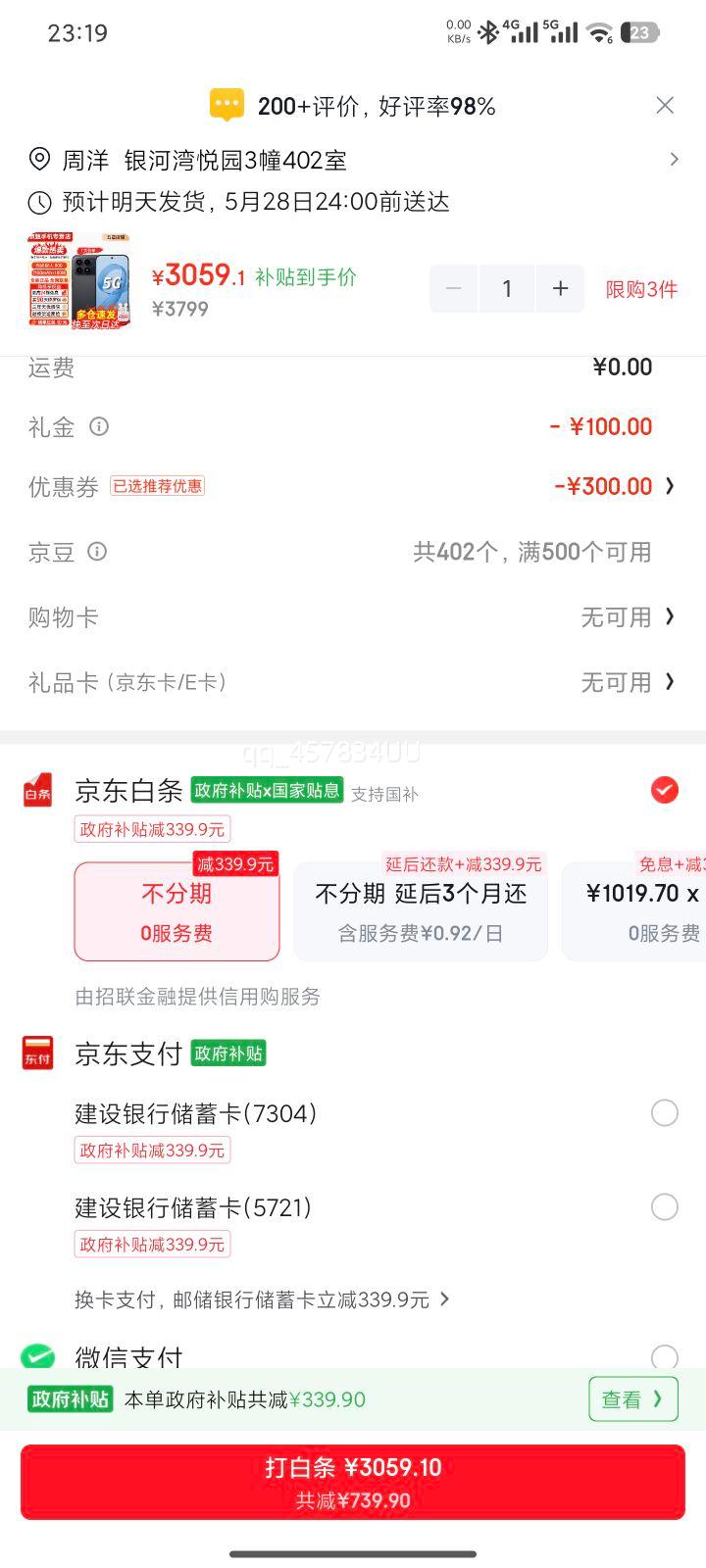Open the delivery address for 周洋
This screenshot has width=706, height=1568.
pos(353,160)
